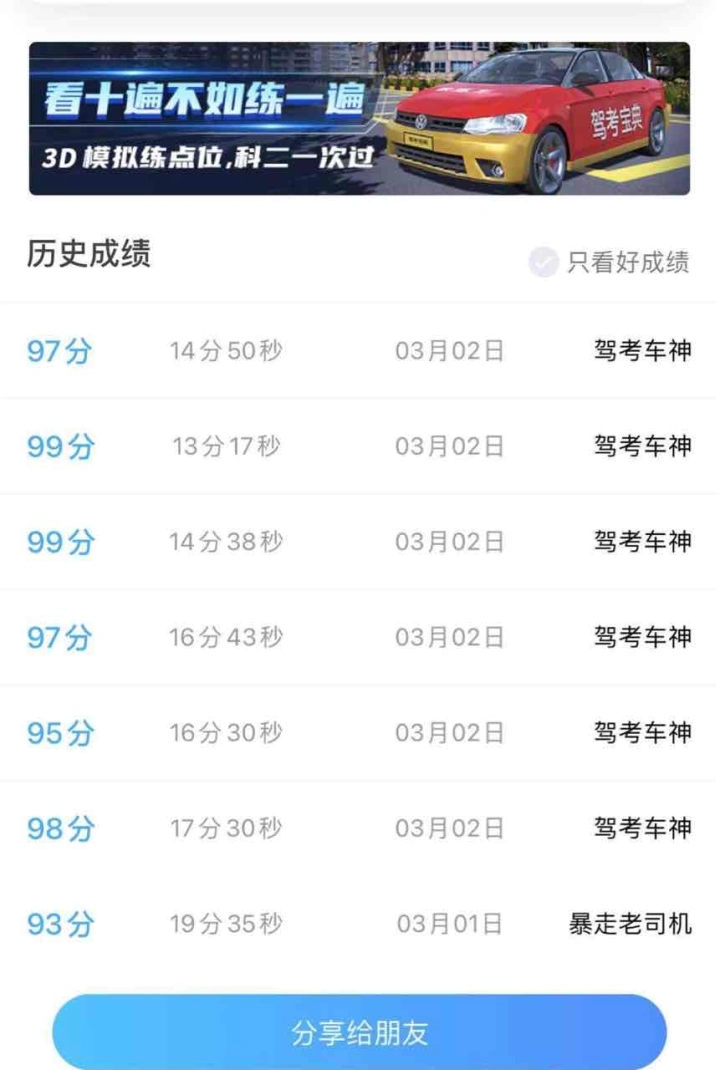
Task: Check the 只看好成绩 filter
Action: point(544,262)
